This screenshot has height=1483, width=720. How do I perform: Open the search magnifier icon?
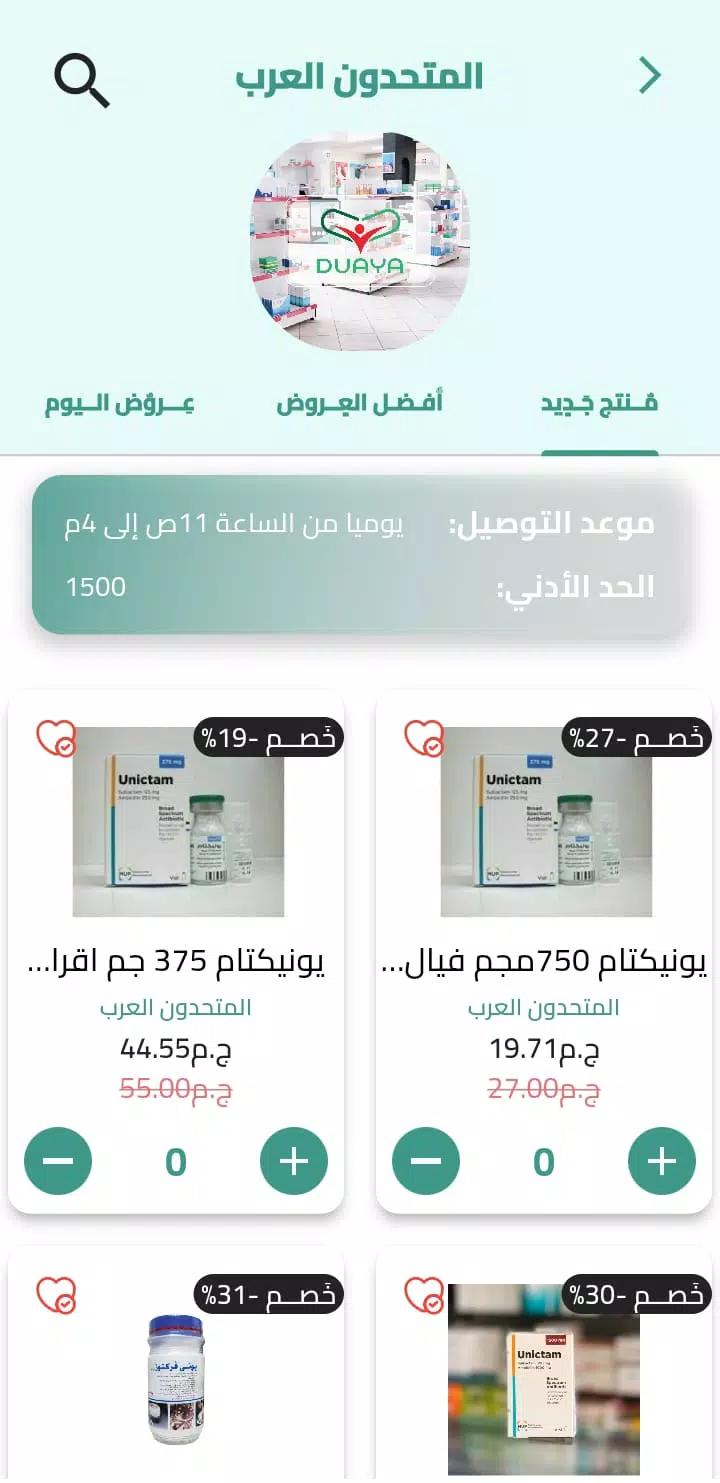coord(82,80)
